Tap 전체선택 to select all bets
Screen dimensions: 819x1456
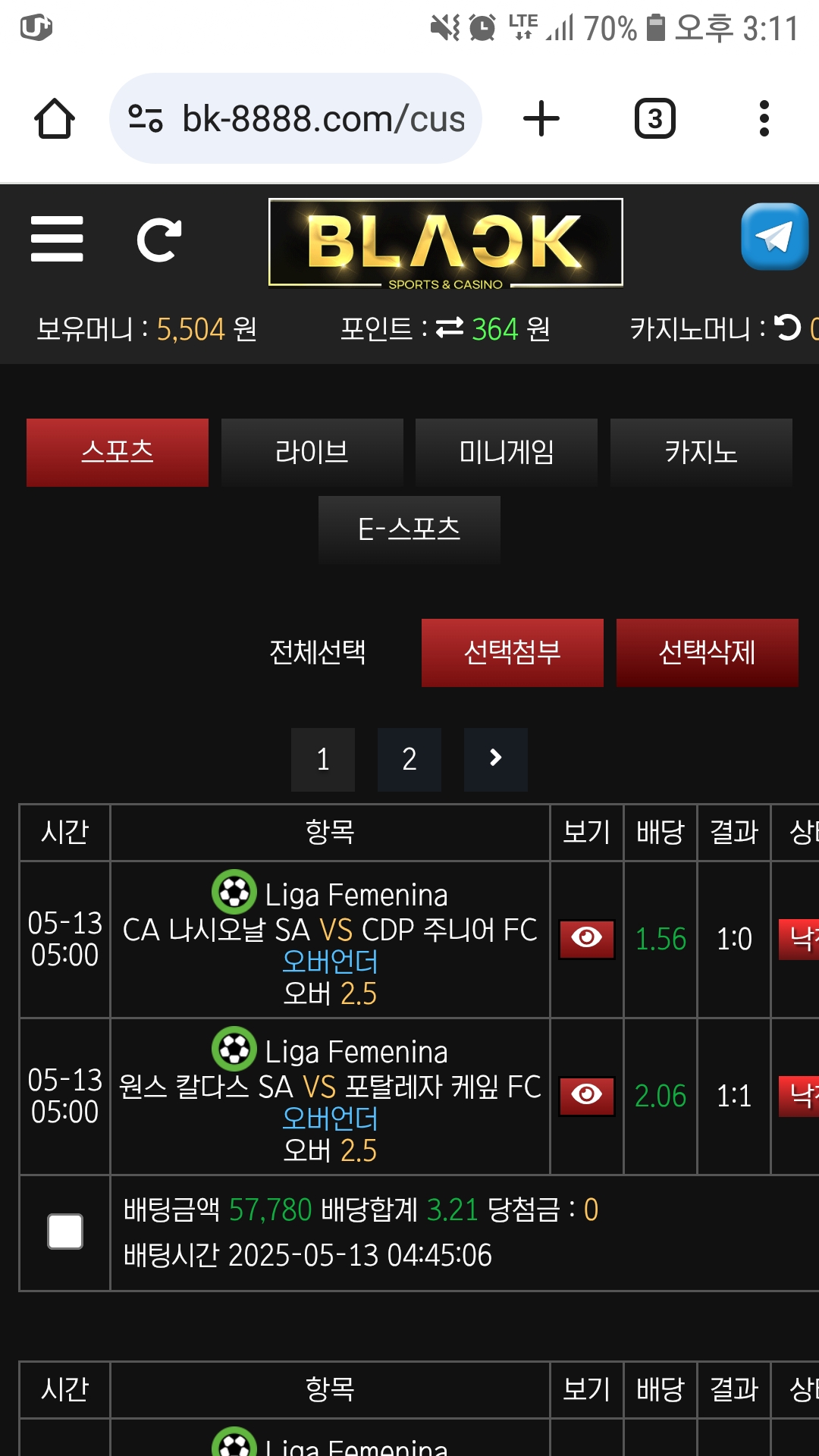click(x=318, y=652)
